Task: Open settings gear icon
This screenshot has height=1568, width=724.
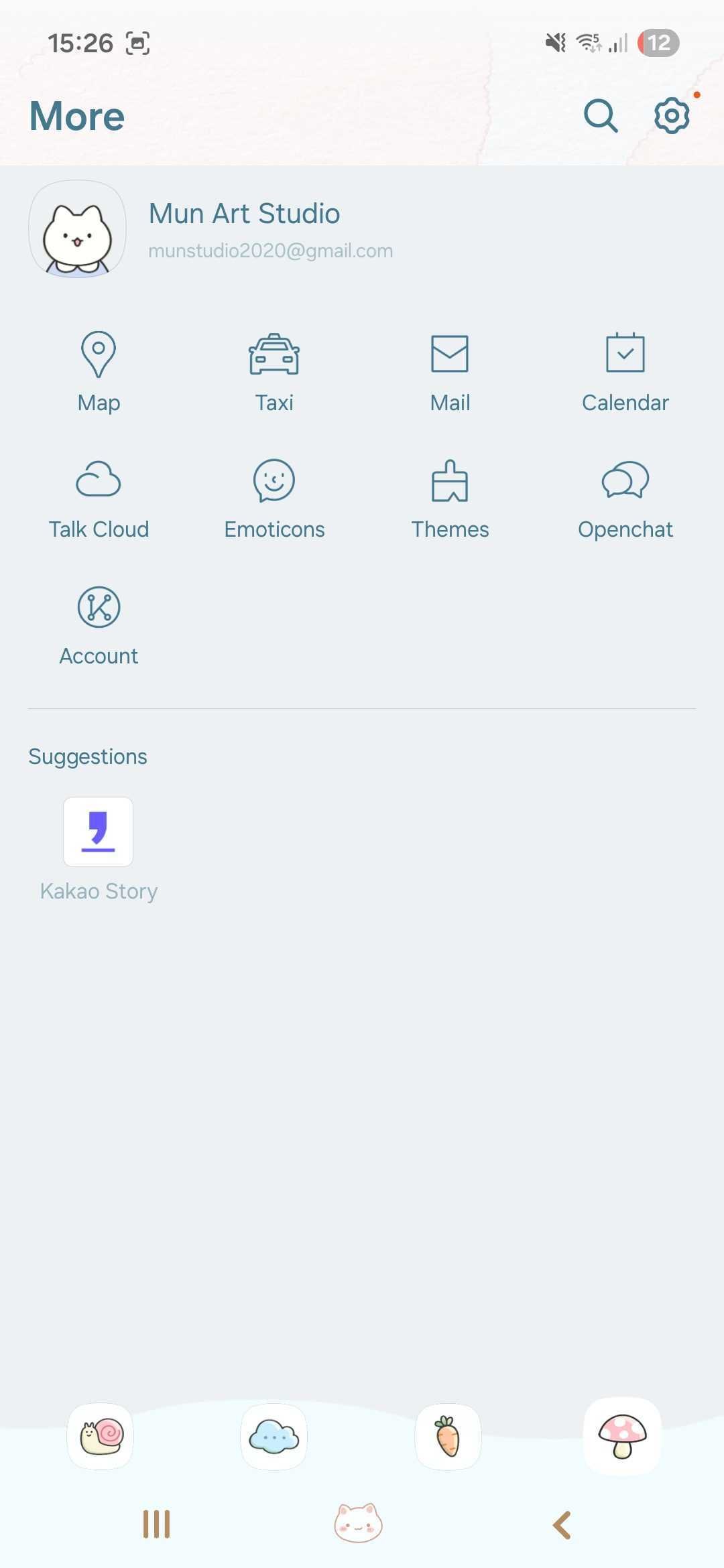Action: [x=671, y=116]
